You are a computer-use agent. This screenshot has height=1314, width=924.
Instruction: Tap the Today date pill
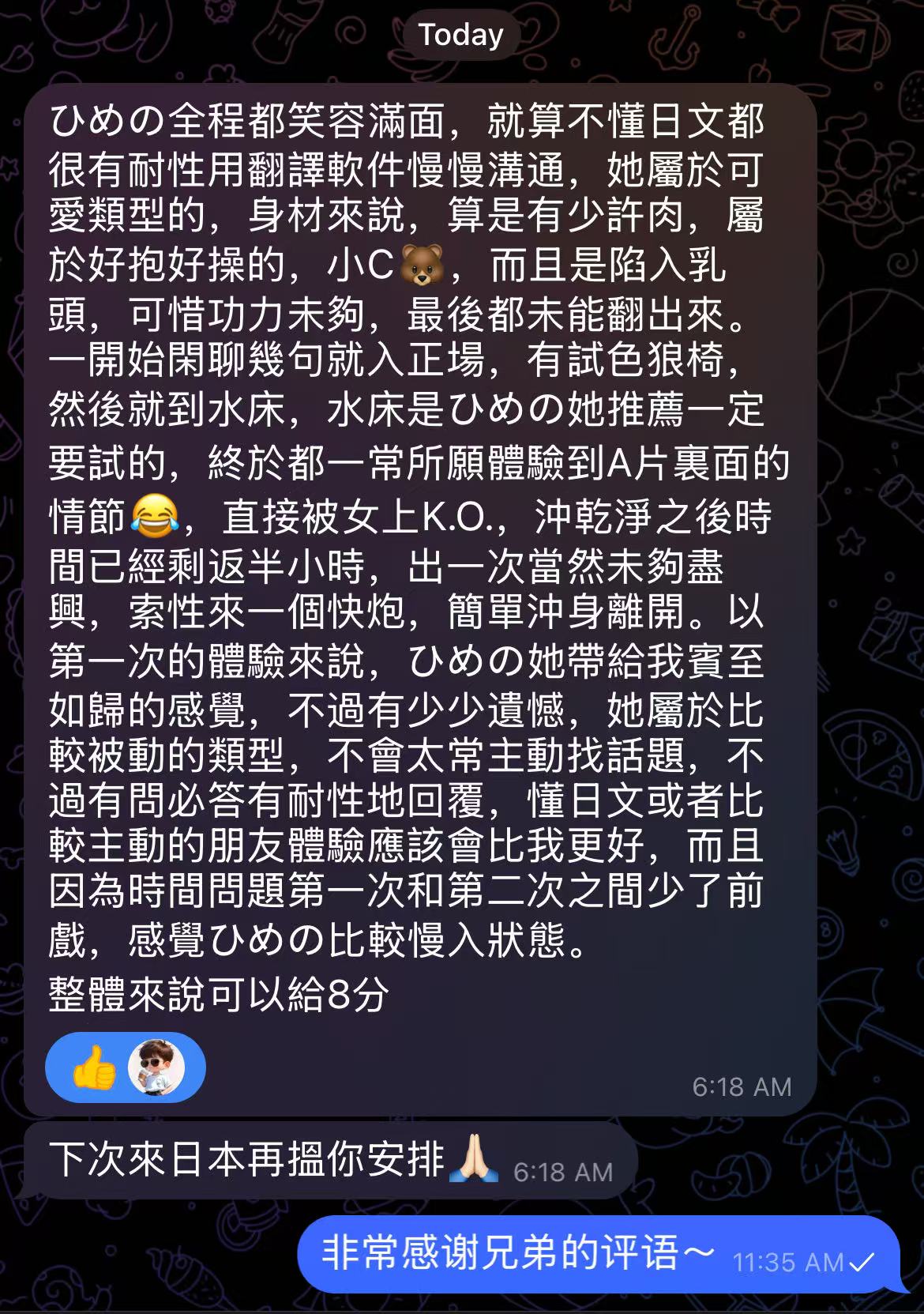coord(461,36)
